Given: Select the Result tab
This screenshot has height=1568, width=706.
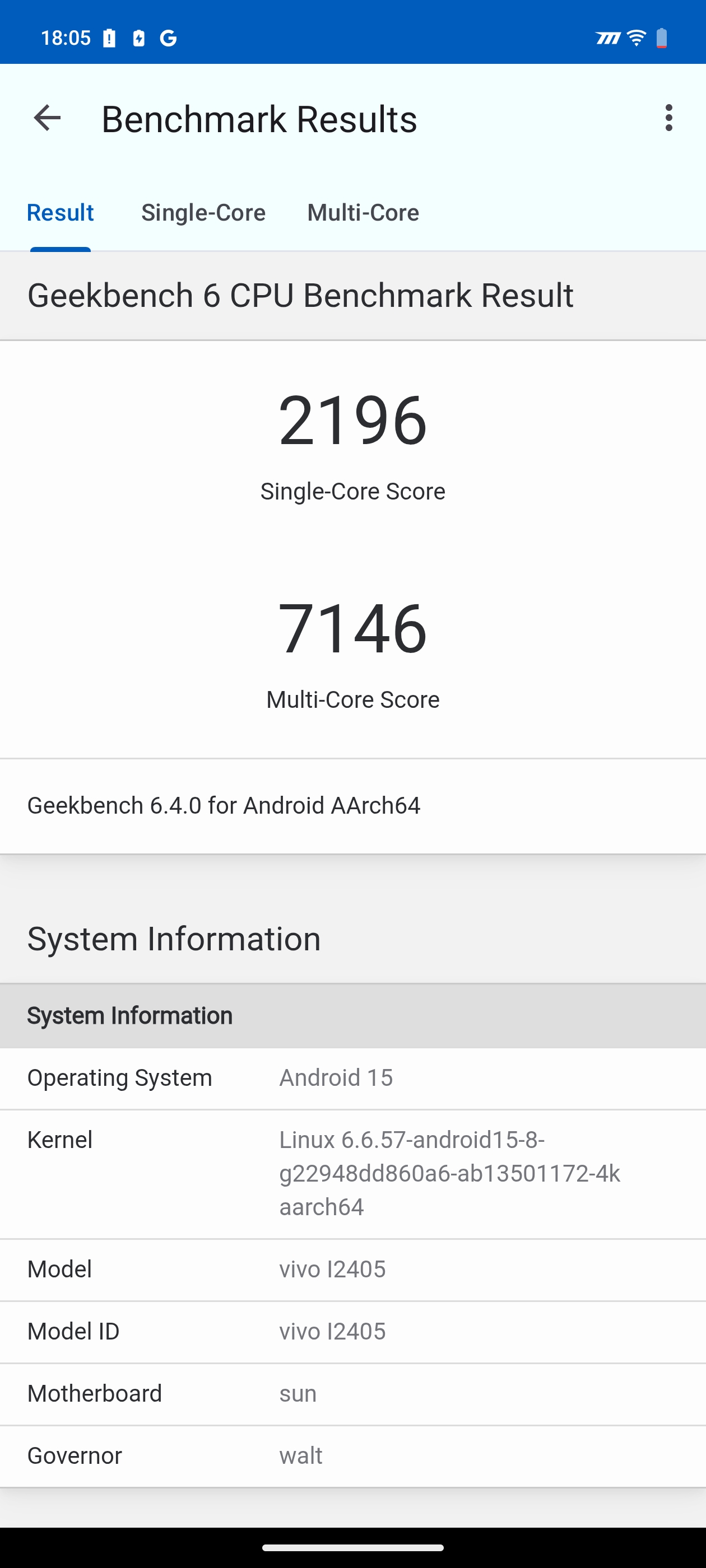Looking at the screenshot, I should coord(61,213).
